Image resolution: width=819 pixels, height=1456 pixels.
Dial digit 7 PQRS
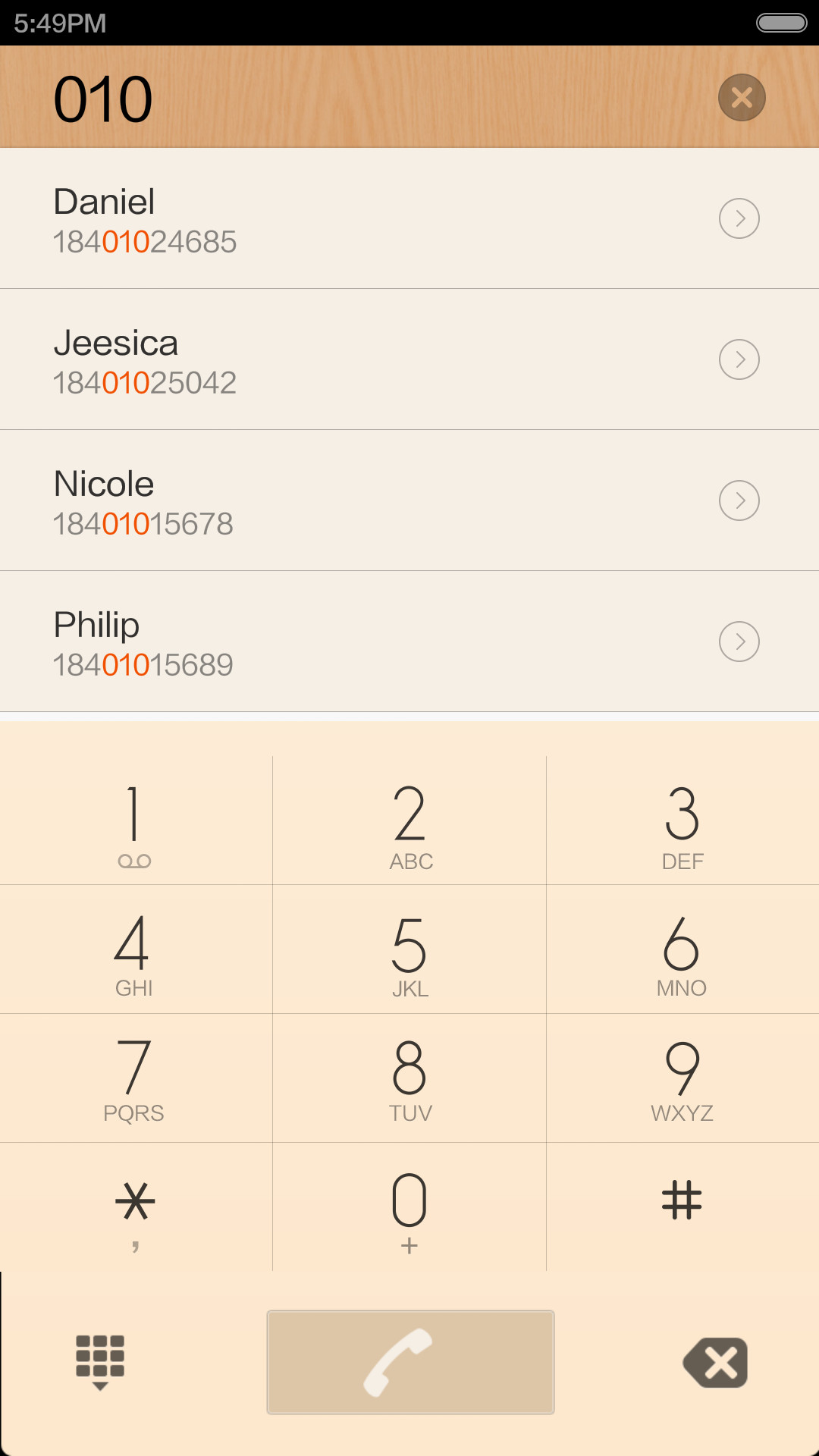pyautogui.click(x=136, y=1078)
